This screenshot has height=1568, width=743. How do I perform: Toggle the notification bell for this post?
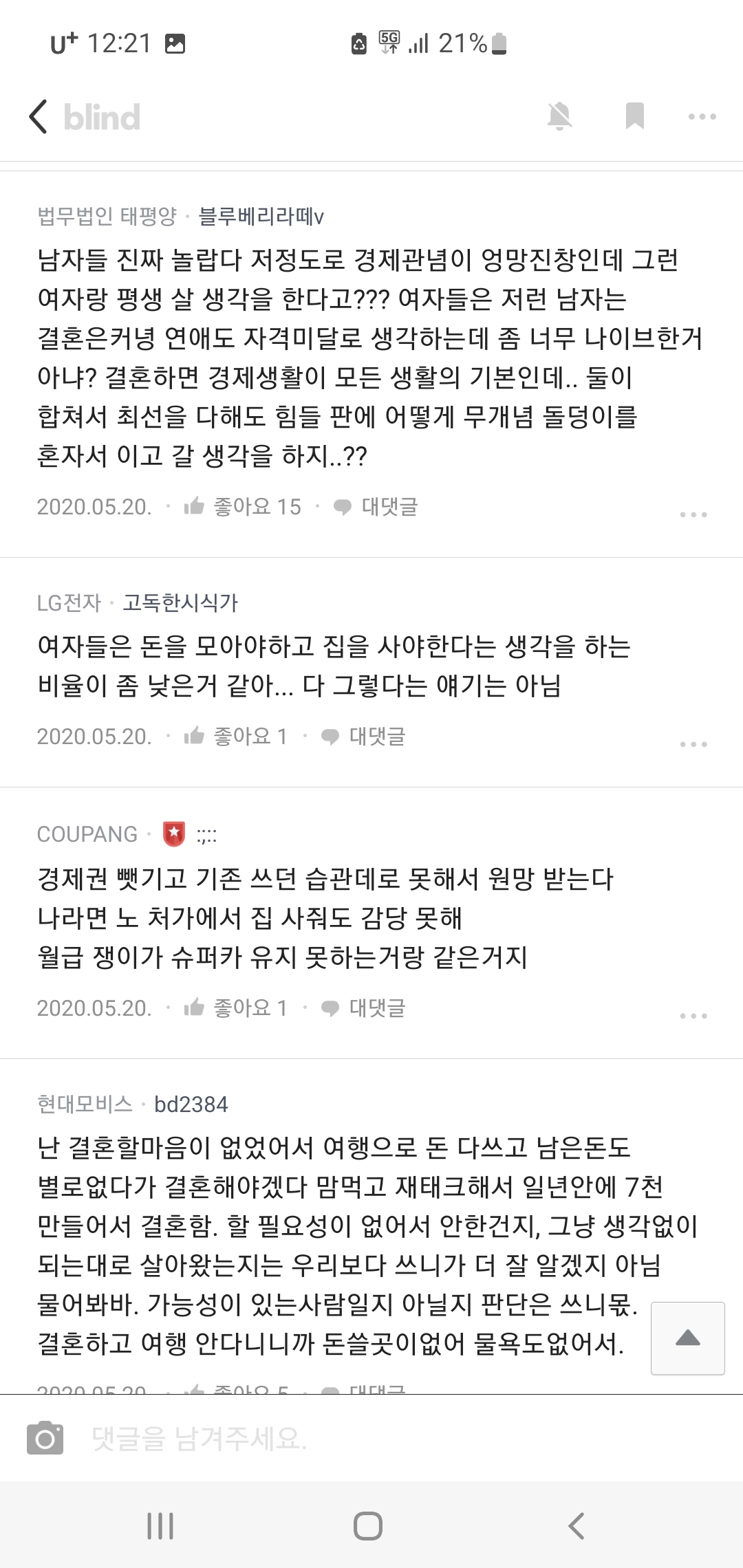559,116
